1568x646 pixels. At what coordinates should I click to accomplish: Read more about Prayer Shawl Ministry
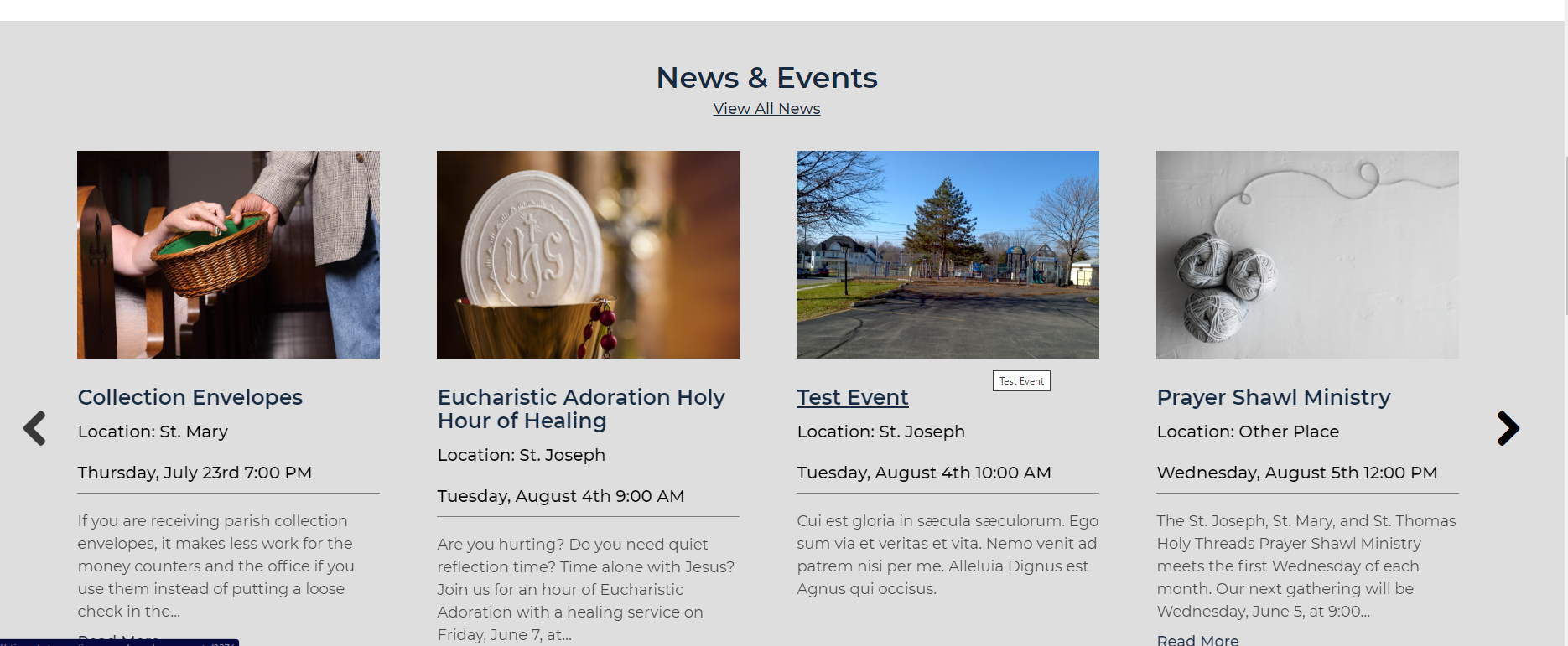[1197, 640]
